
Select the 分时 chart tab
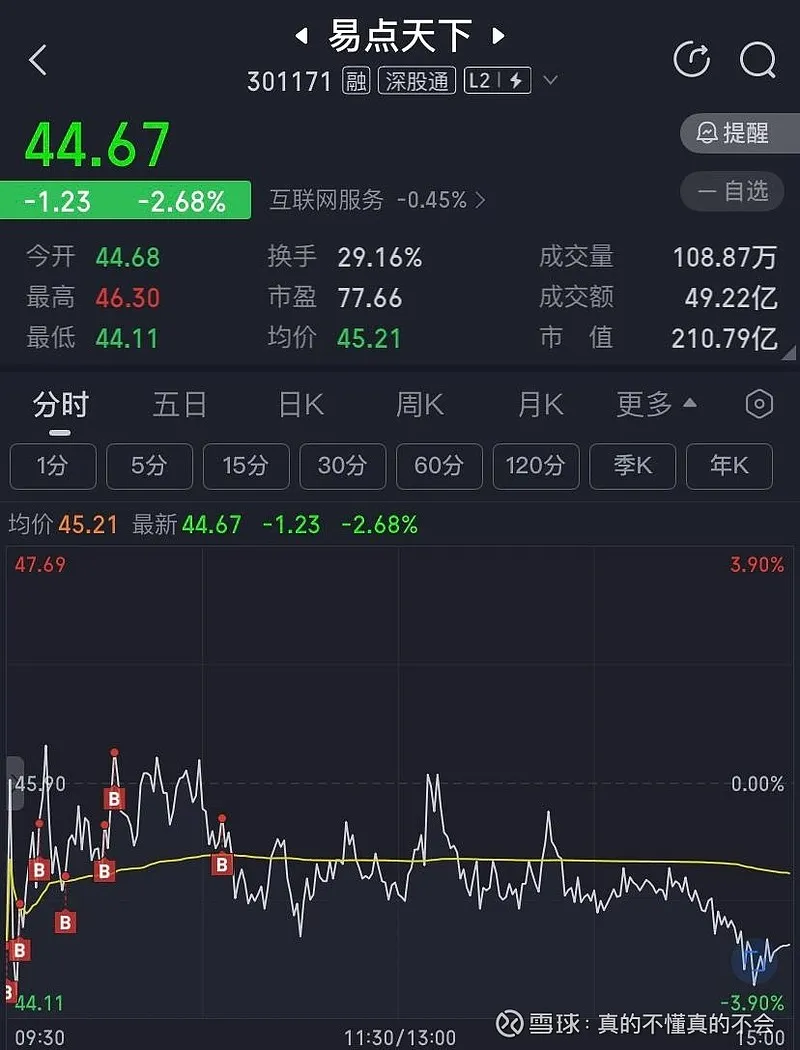click(60, 405)
